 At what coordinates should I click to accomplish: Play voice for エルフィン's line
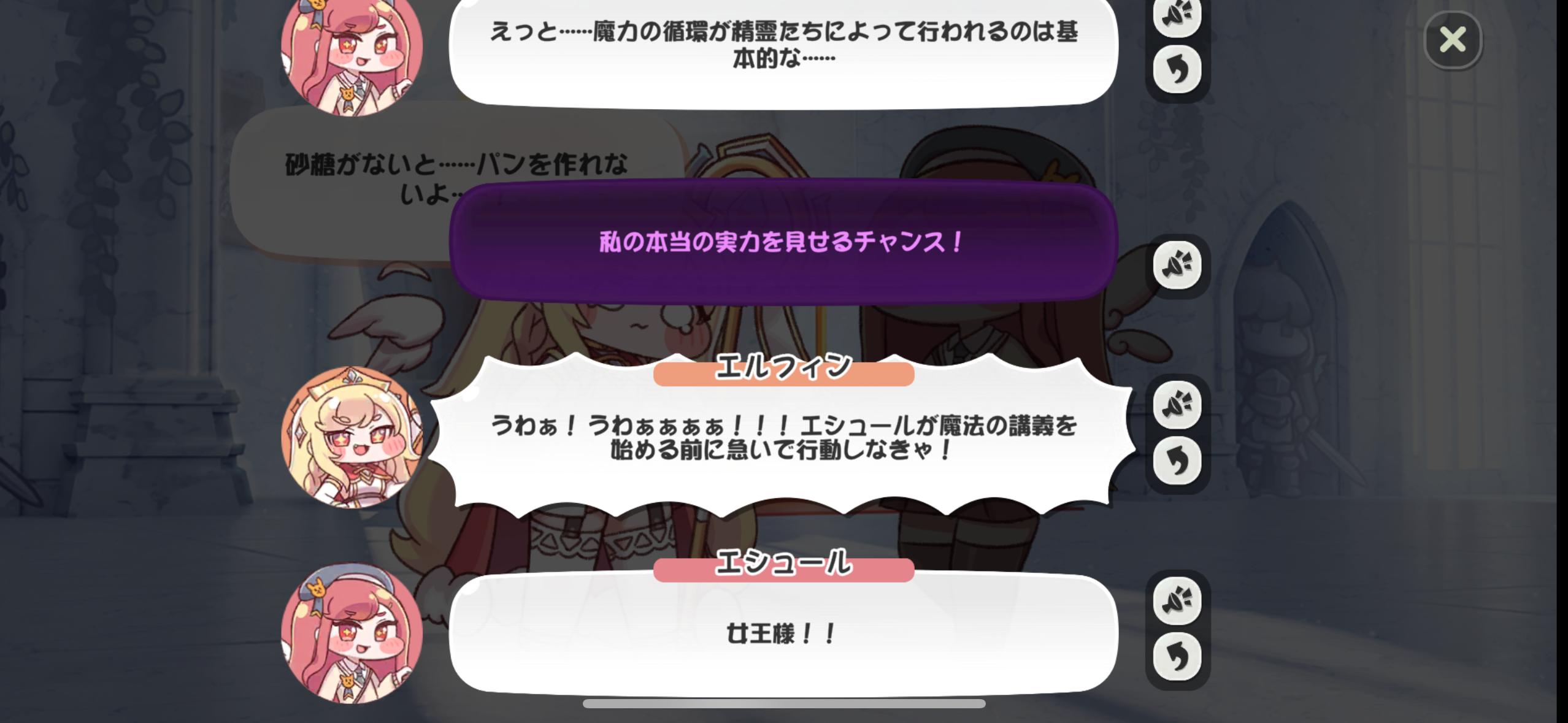1177,405
